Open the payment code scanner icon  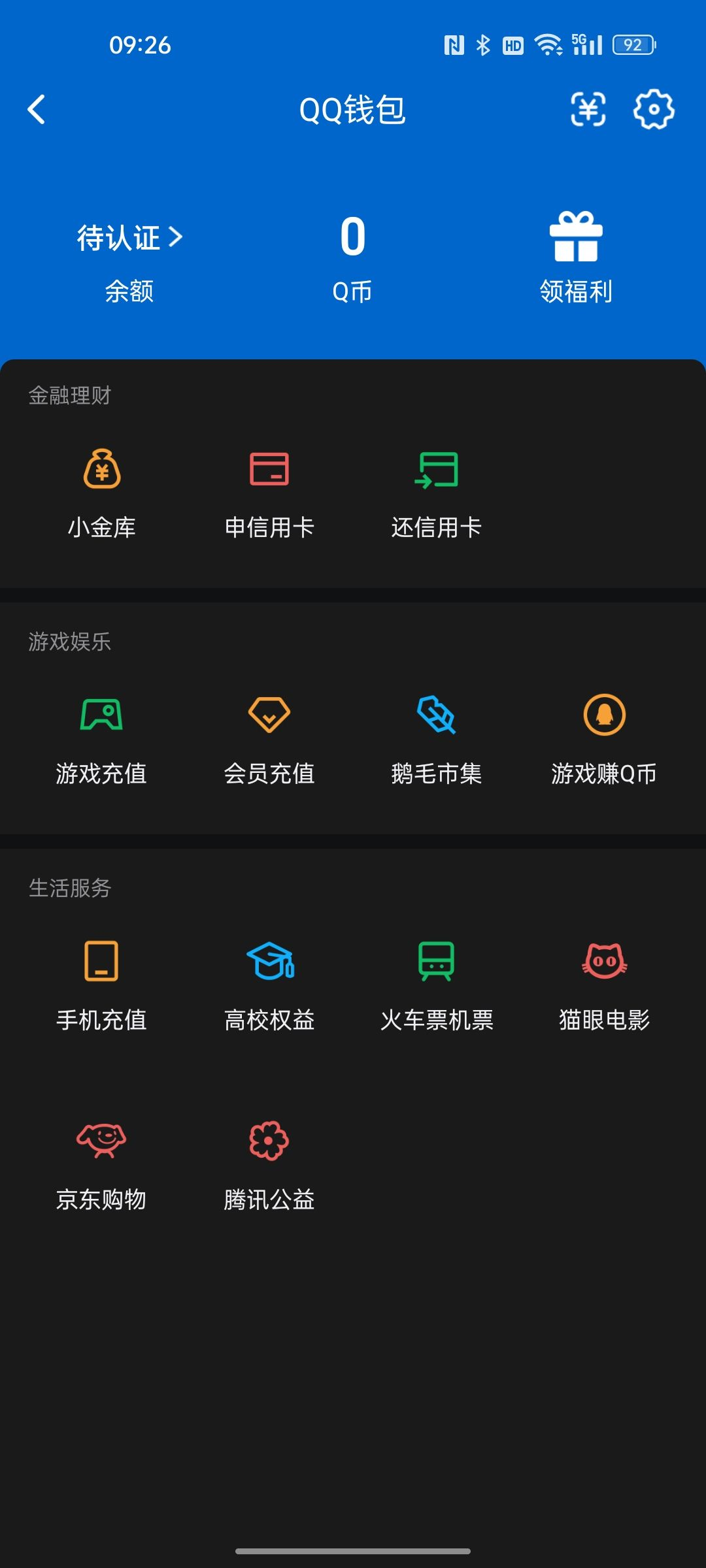pos(589,110)
